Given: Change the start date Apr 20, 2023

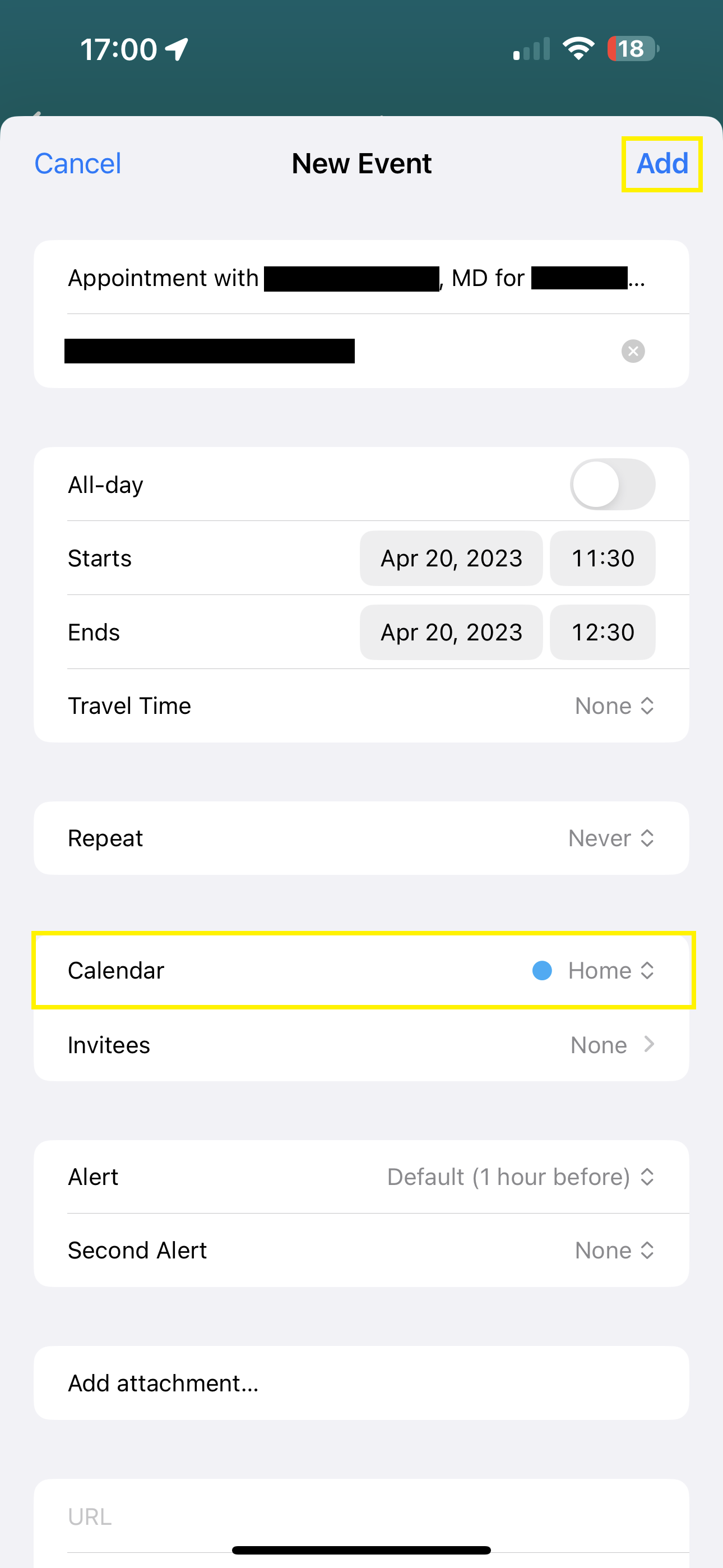Looking at the screenshot, I should tap(451, 558).
